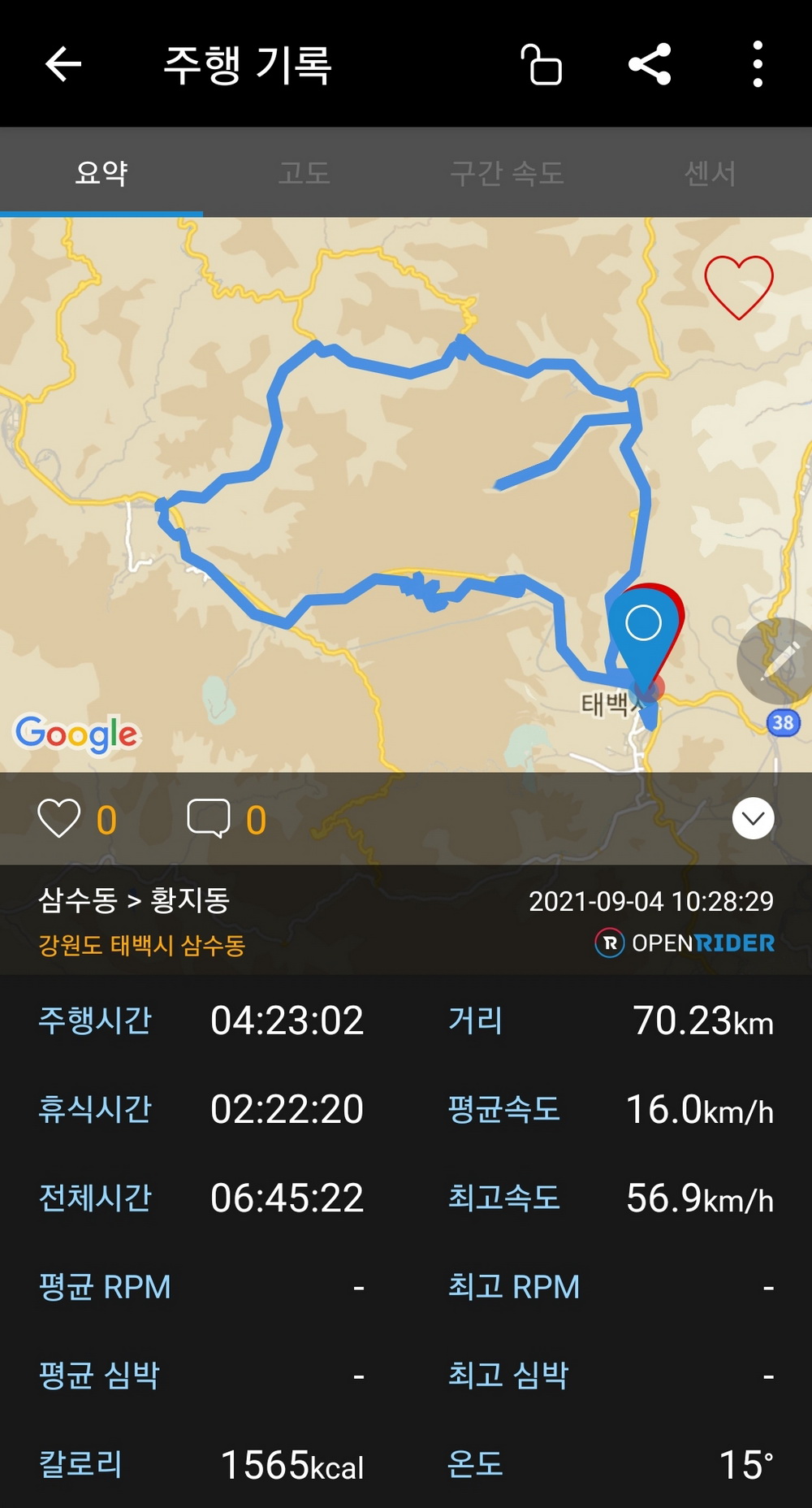Select the 센서 tab
The image size is (812, 1508).
pyautogui.click(x=710, y=173)
